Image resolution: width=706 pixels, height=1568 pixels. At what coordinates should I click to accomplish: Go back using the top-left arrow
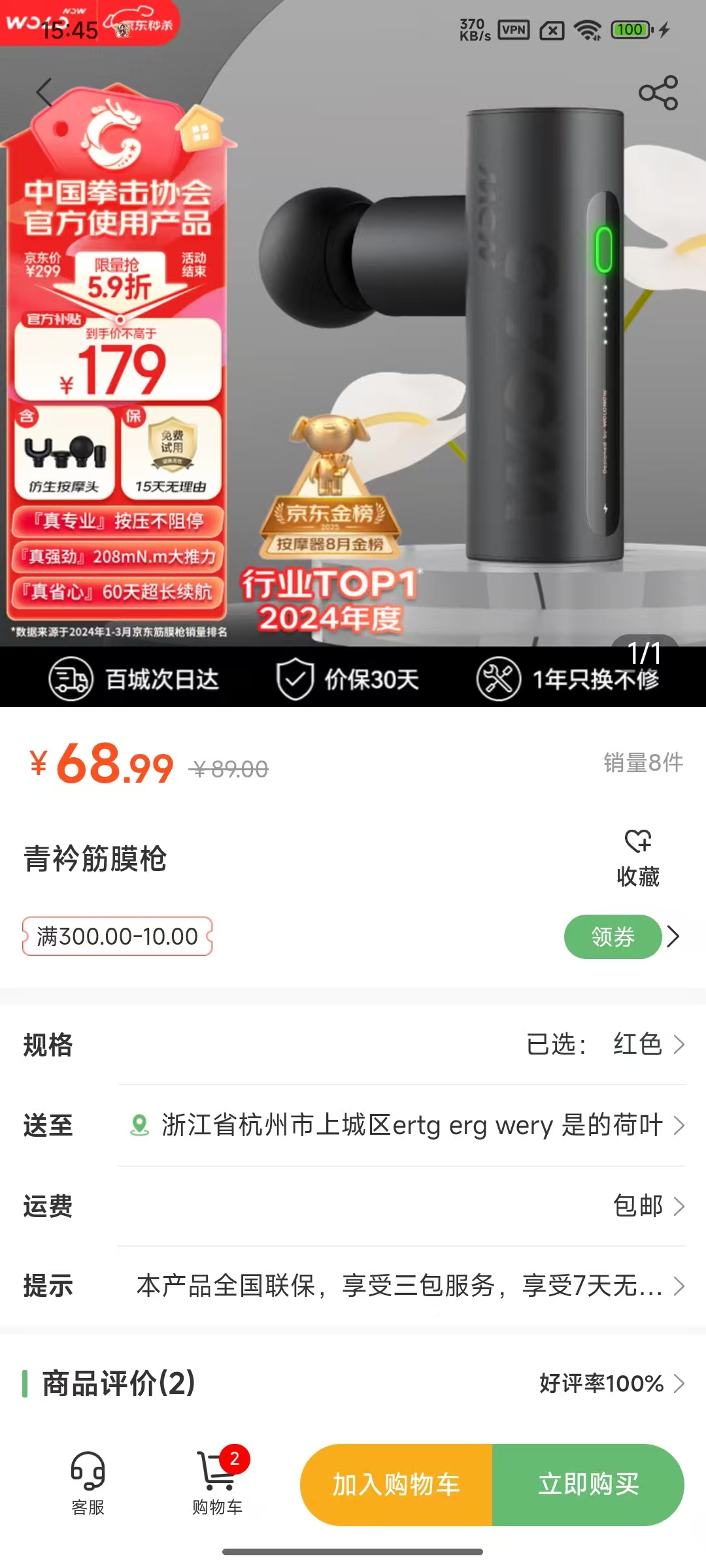44,93
